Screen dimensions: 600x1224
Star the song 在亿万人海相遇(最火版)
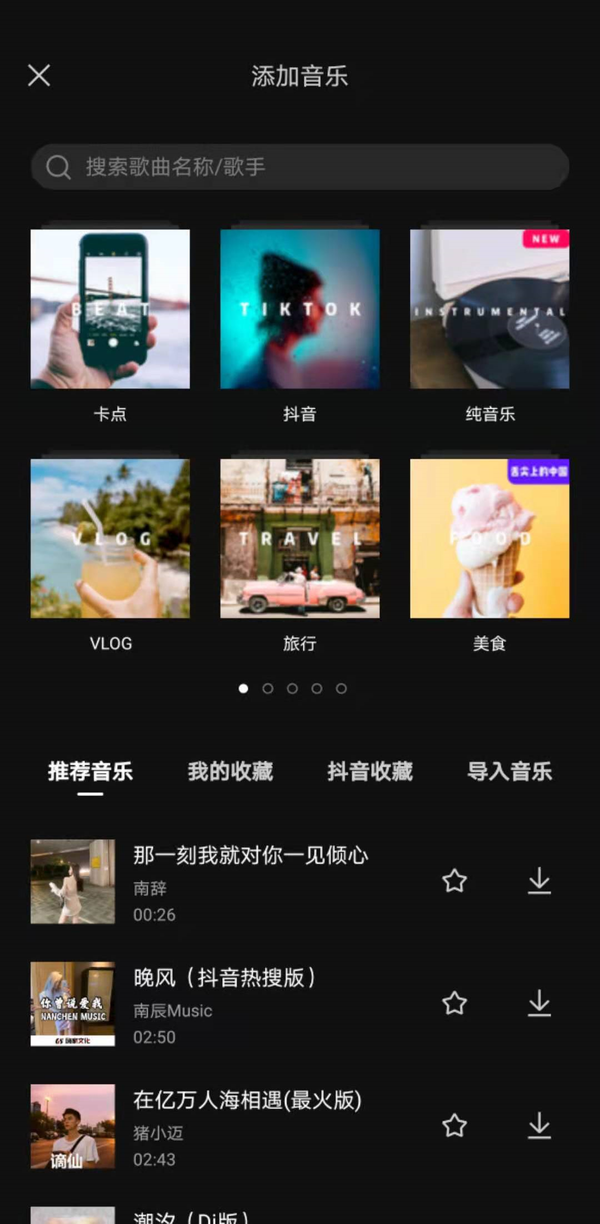[x=455, y=1126]
